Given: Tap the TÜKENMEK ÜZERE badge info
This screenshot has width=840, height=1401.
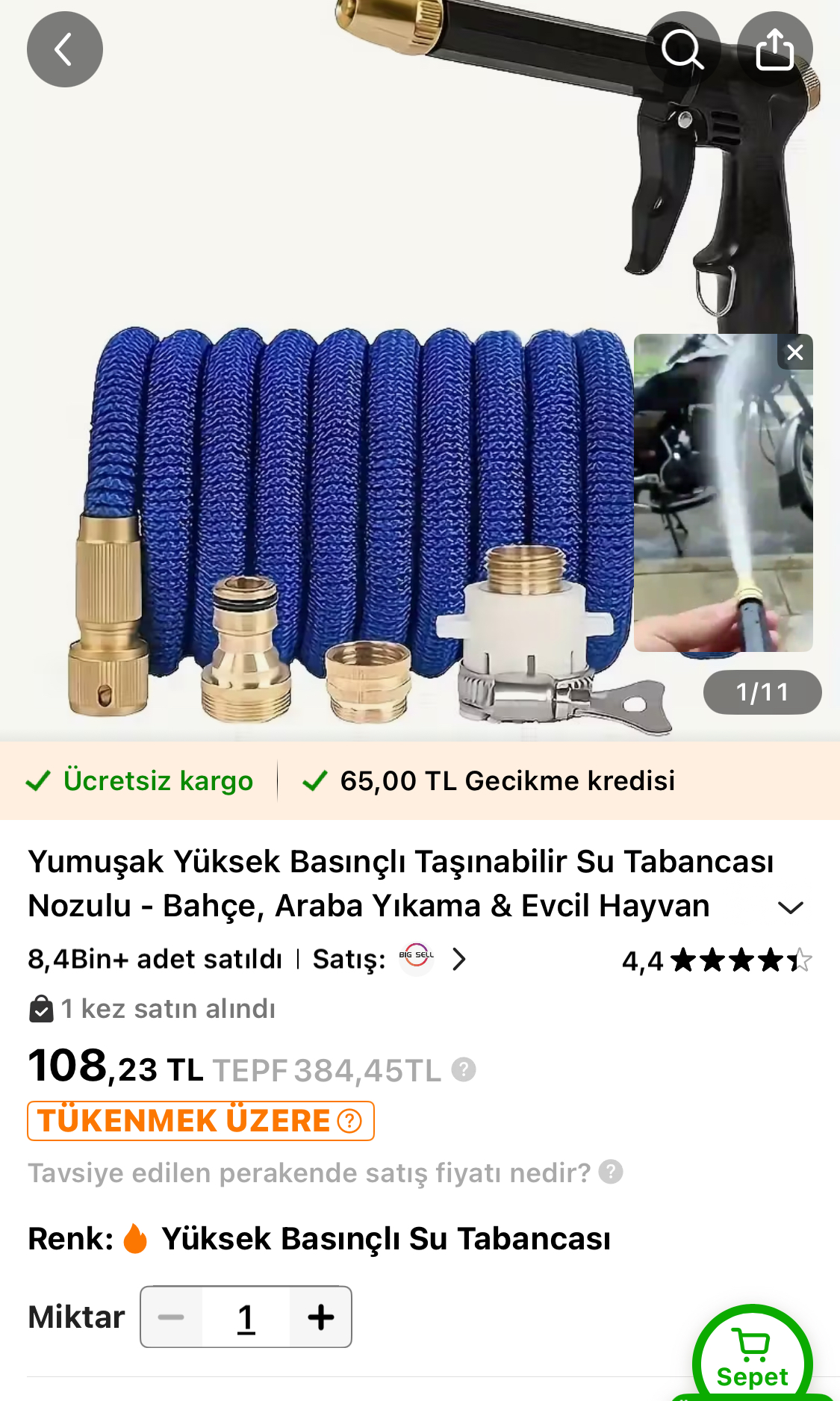Looking at the screenshot, I should pos(349,1121).
